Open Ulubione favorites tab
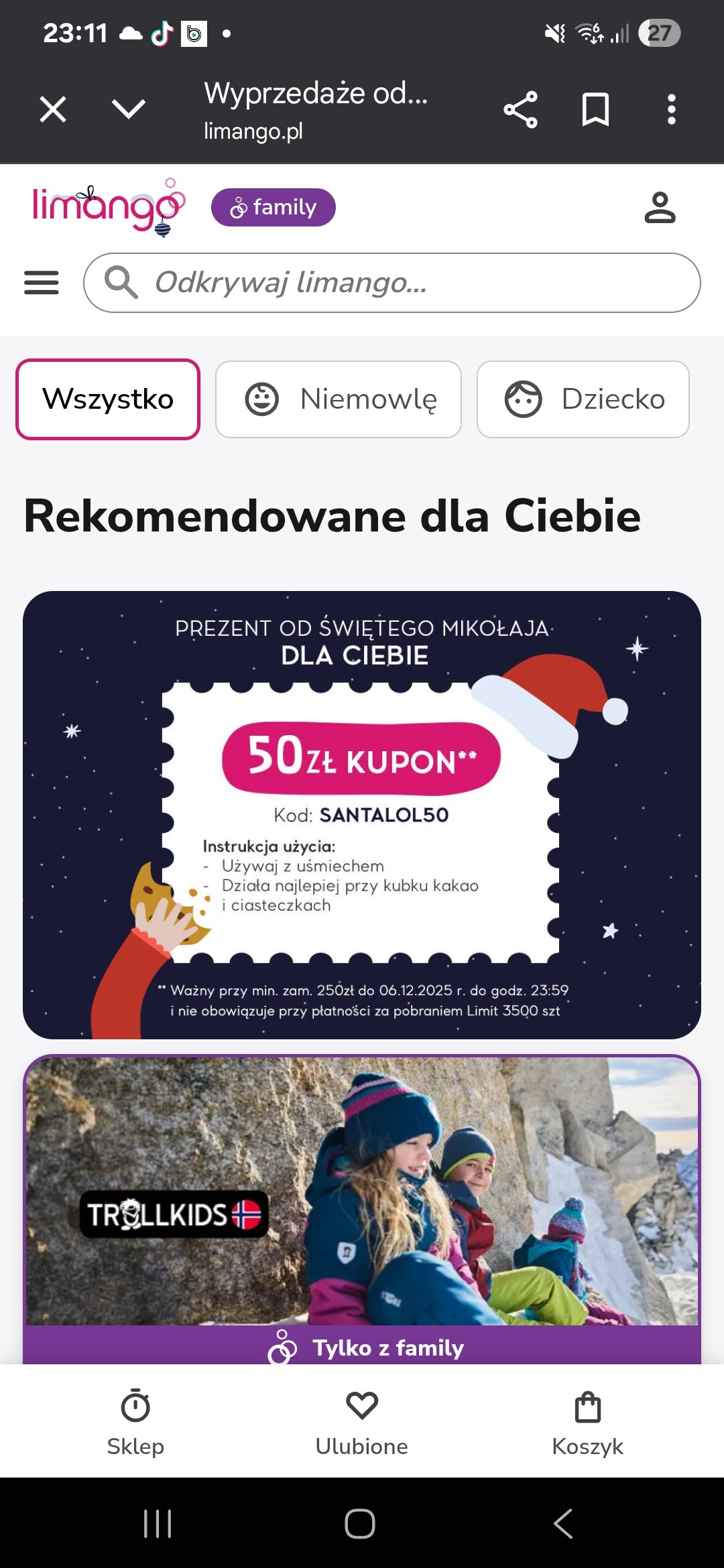The image size is (724, 1568). [362, 1421]
